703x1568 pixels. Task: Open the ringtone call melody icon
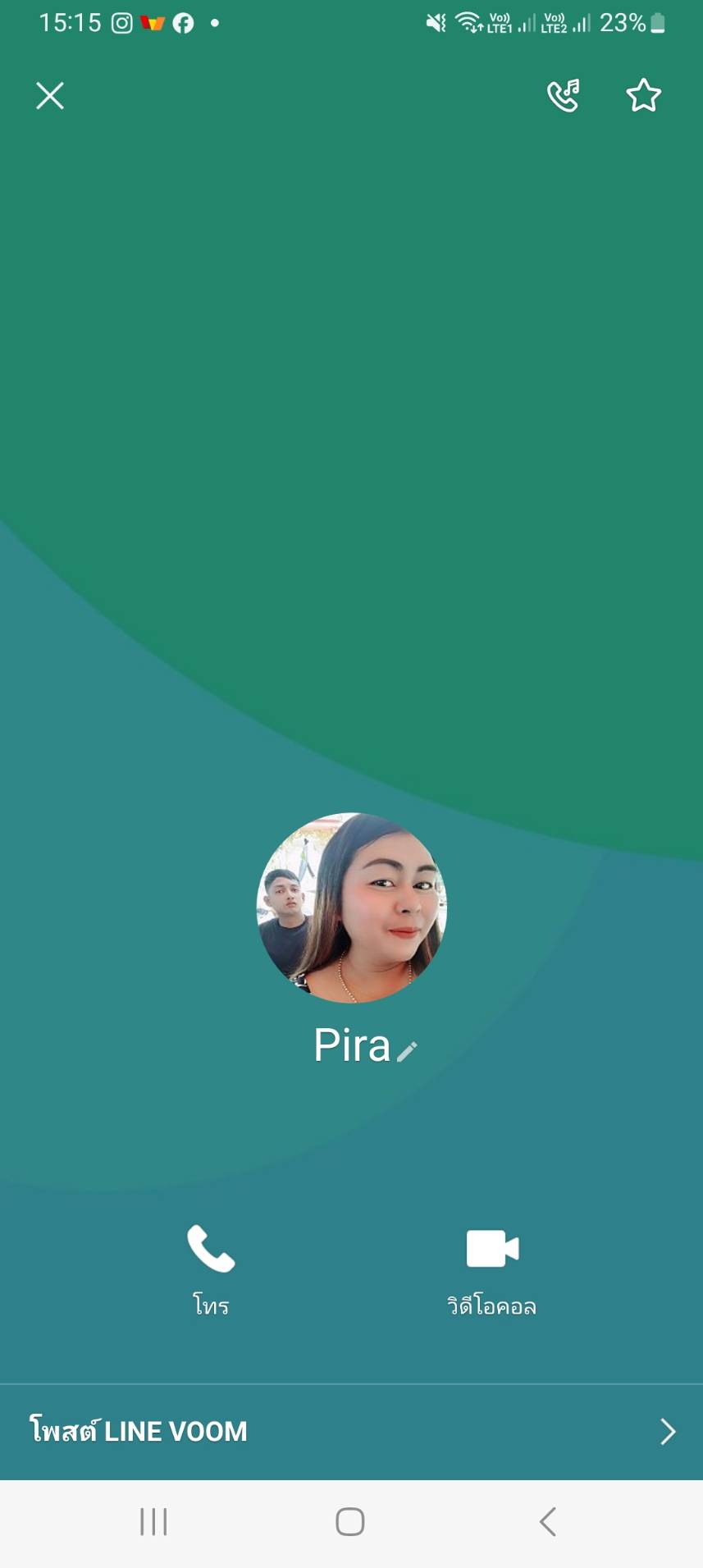pyautogui.click(x=564, y=96)
